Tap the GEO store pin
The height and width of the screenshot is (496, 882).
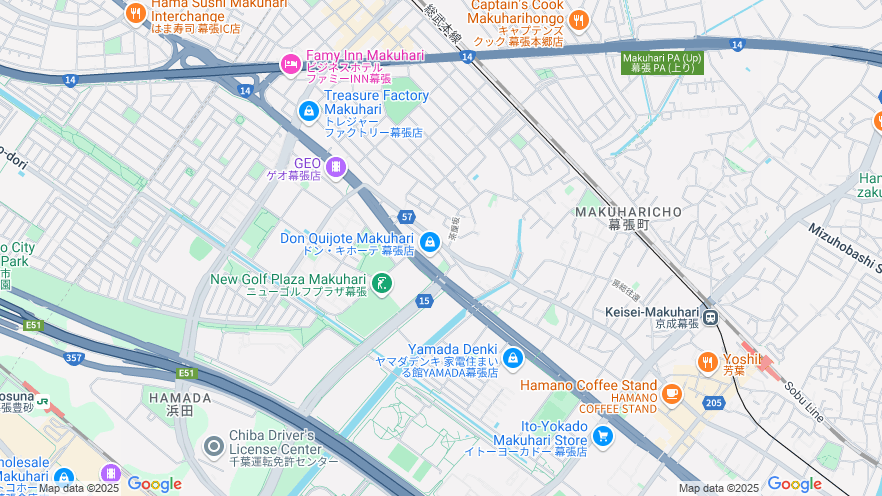335,166
